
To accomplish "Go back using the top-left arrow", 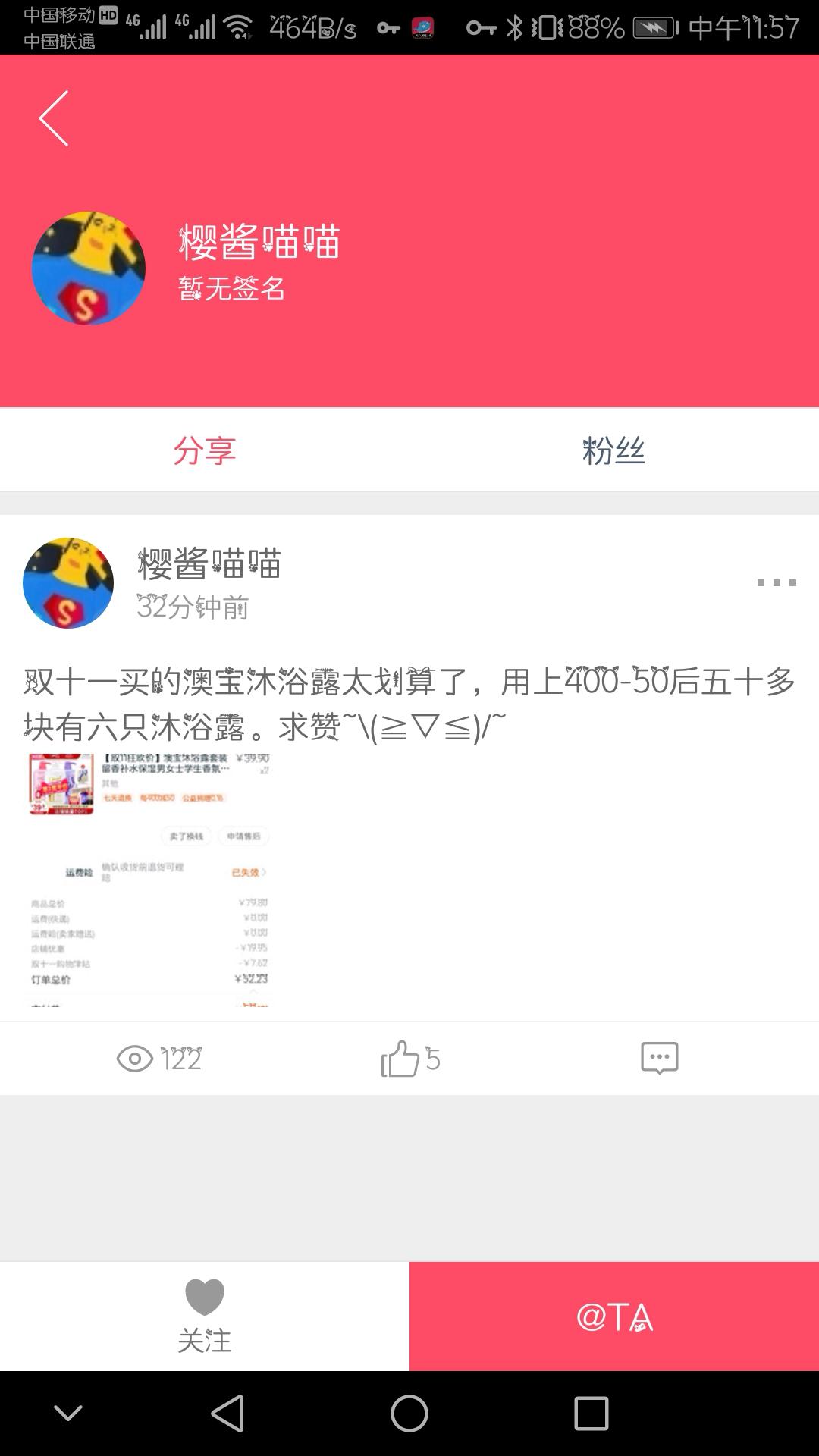I will [x=54, y=118].
